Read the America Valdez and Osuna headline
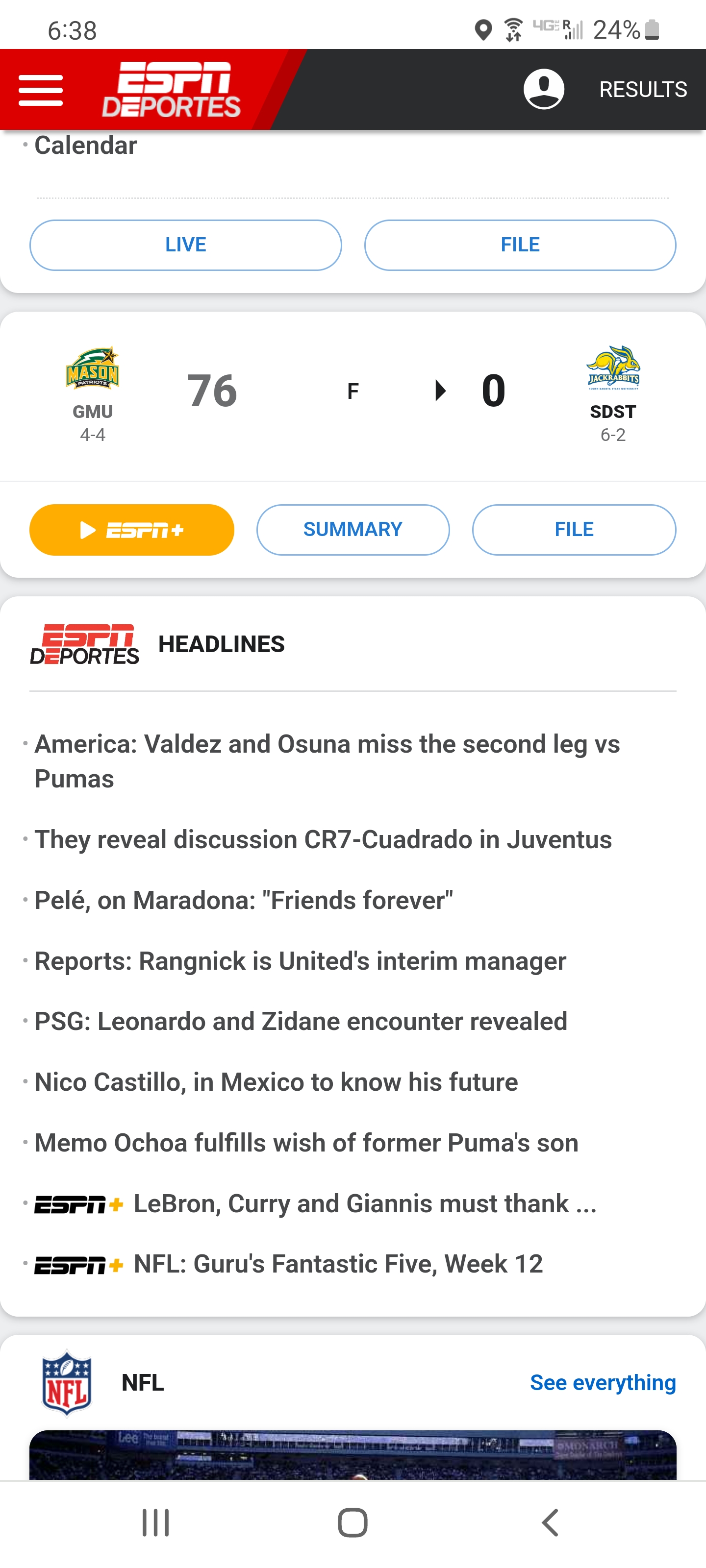Screen dimensions: 706x1568 (x=327, y=761)
